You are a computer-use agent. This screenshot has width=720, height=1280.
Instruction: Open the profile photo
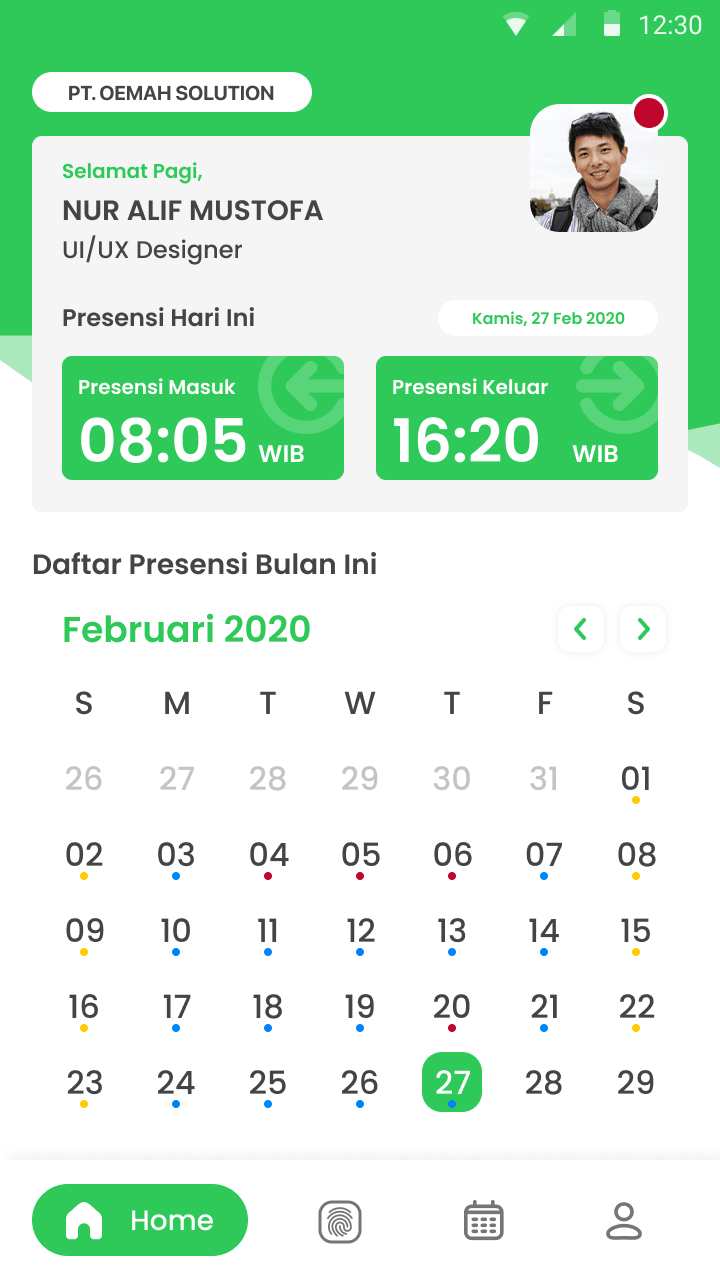tap(594, 169)
